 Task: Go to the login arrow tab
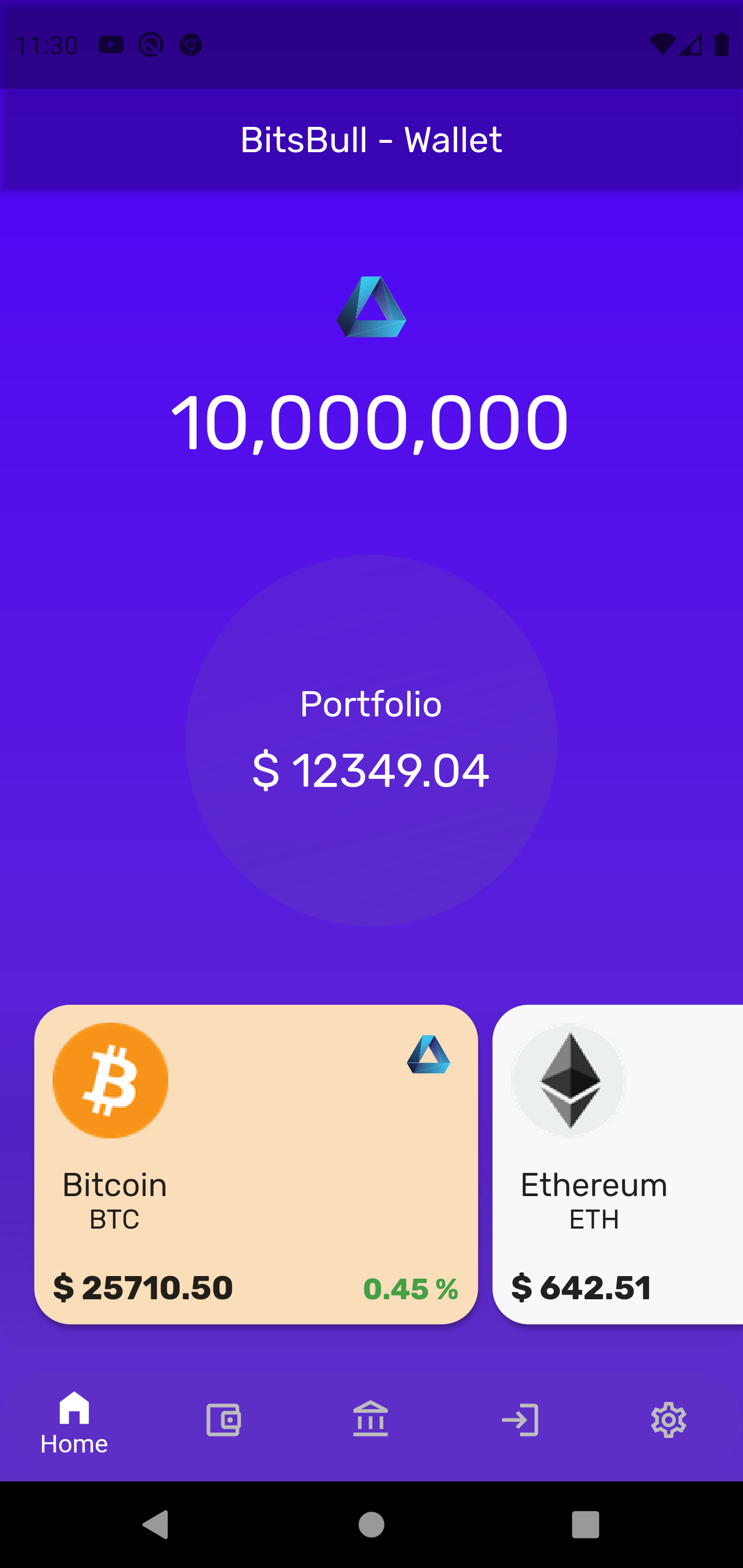(520, 1420)
